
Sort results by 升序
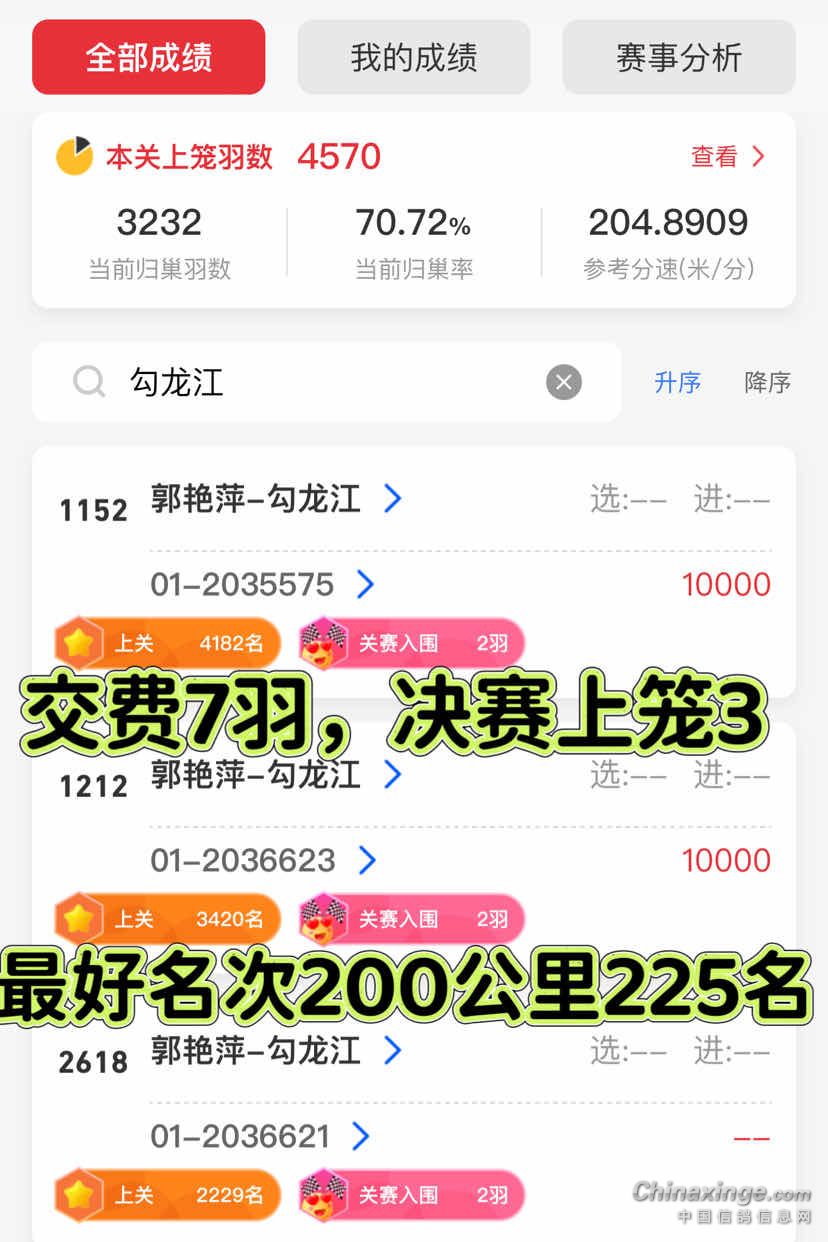coord(677,382)
